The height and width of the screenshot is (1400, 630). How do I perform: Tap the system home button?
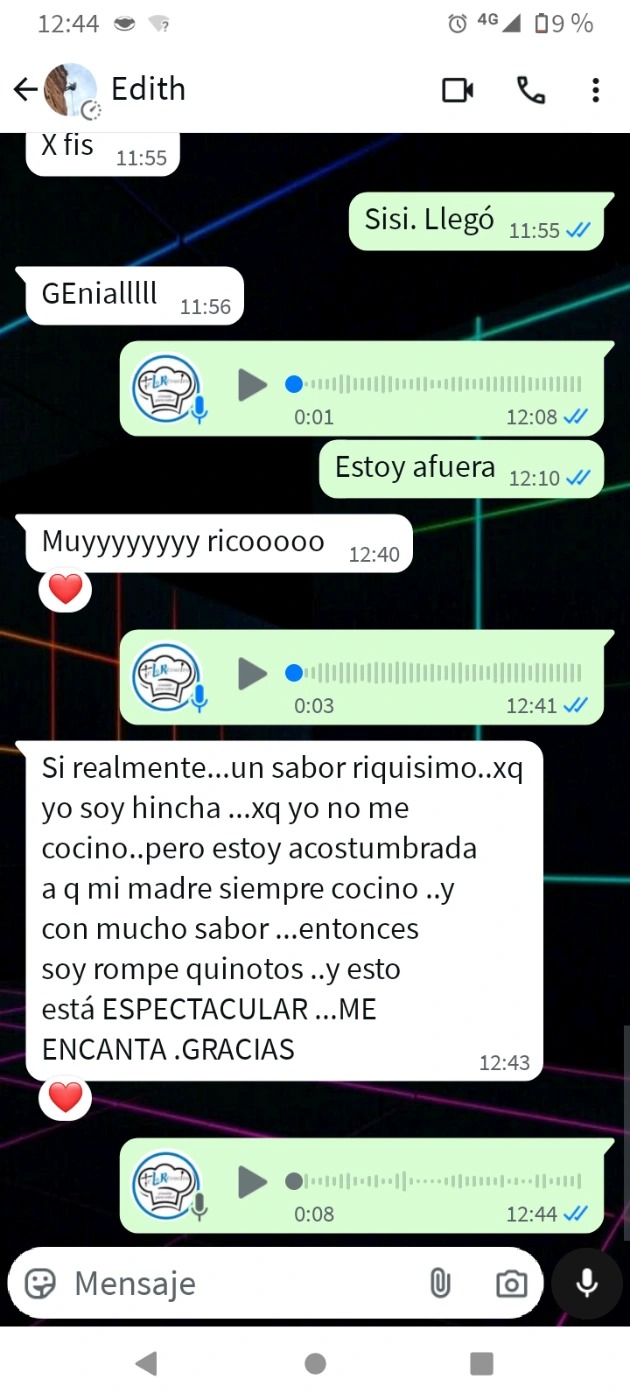tap(315, 1363)
